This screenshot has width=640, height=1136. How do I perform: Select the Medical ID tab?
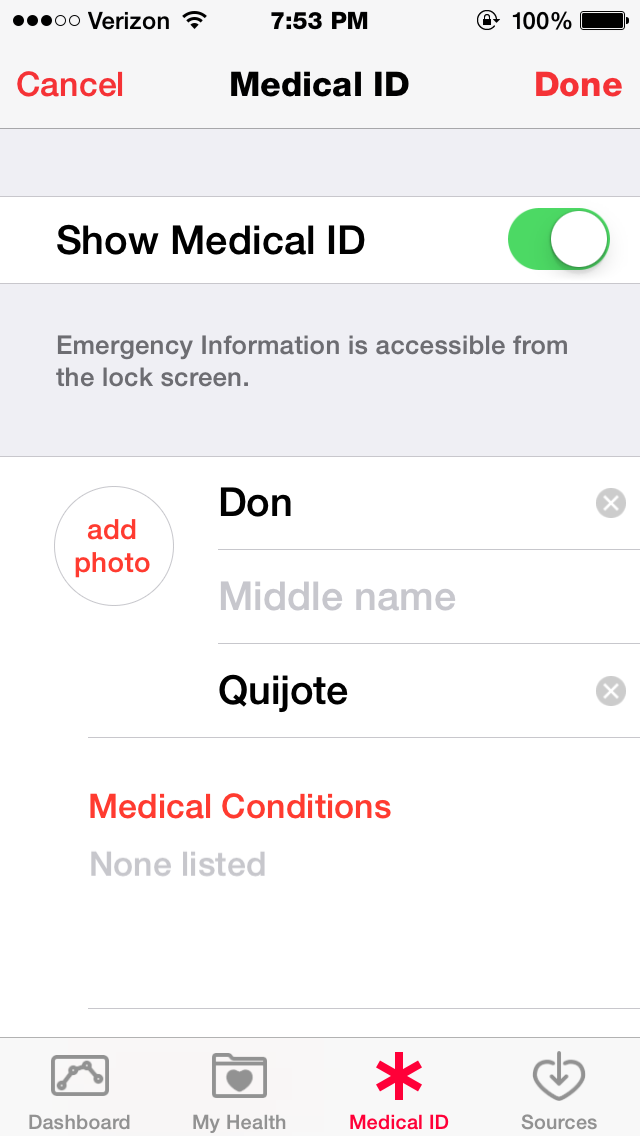click(x=399, y=1090)
